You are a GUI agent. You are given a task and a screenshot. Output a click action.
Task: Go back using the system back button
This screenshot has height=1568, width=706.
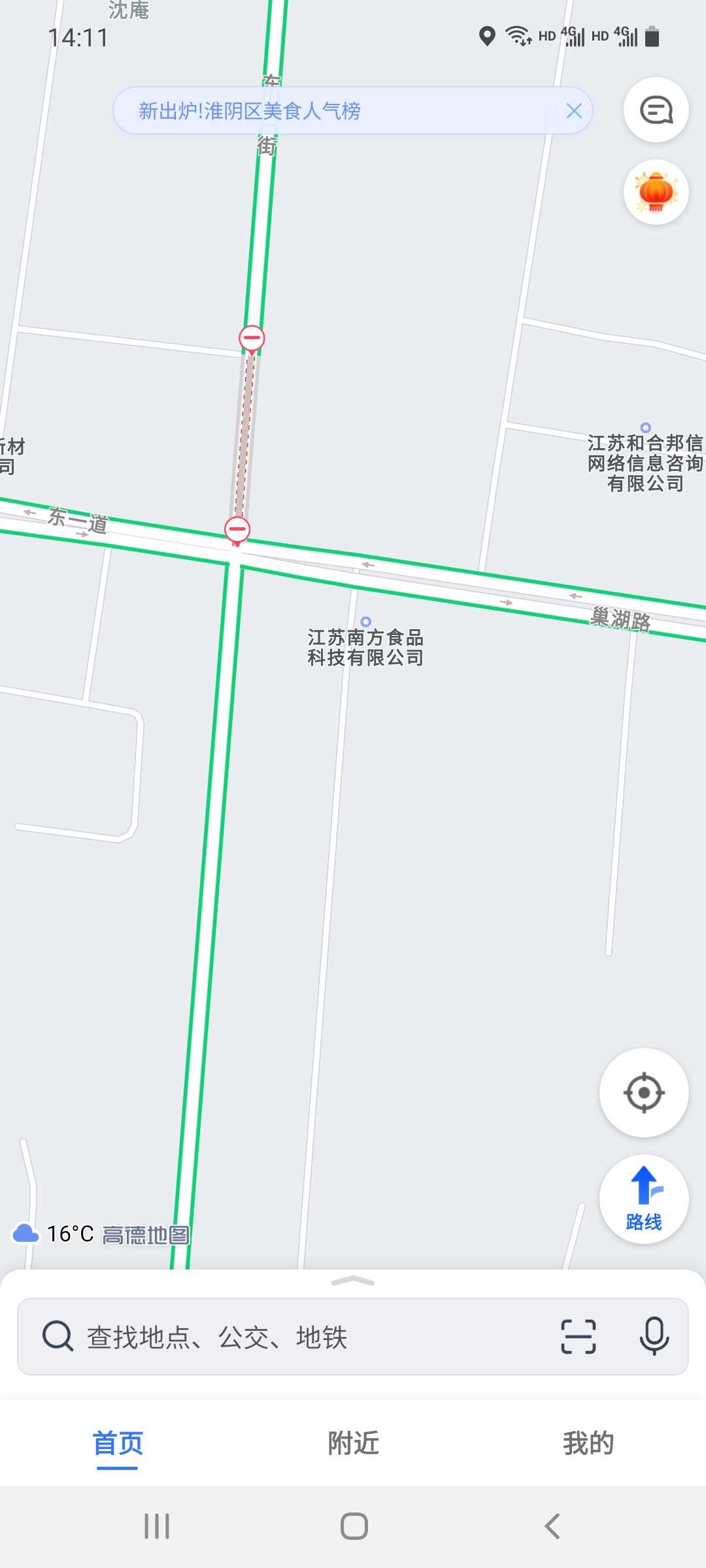coord(552,1526)
